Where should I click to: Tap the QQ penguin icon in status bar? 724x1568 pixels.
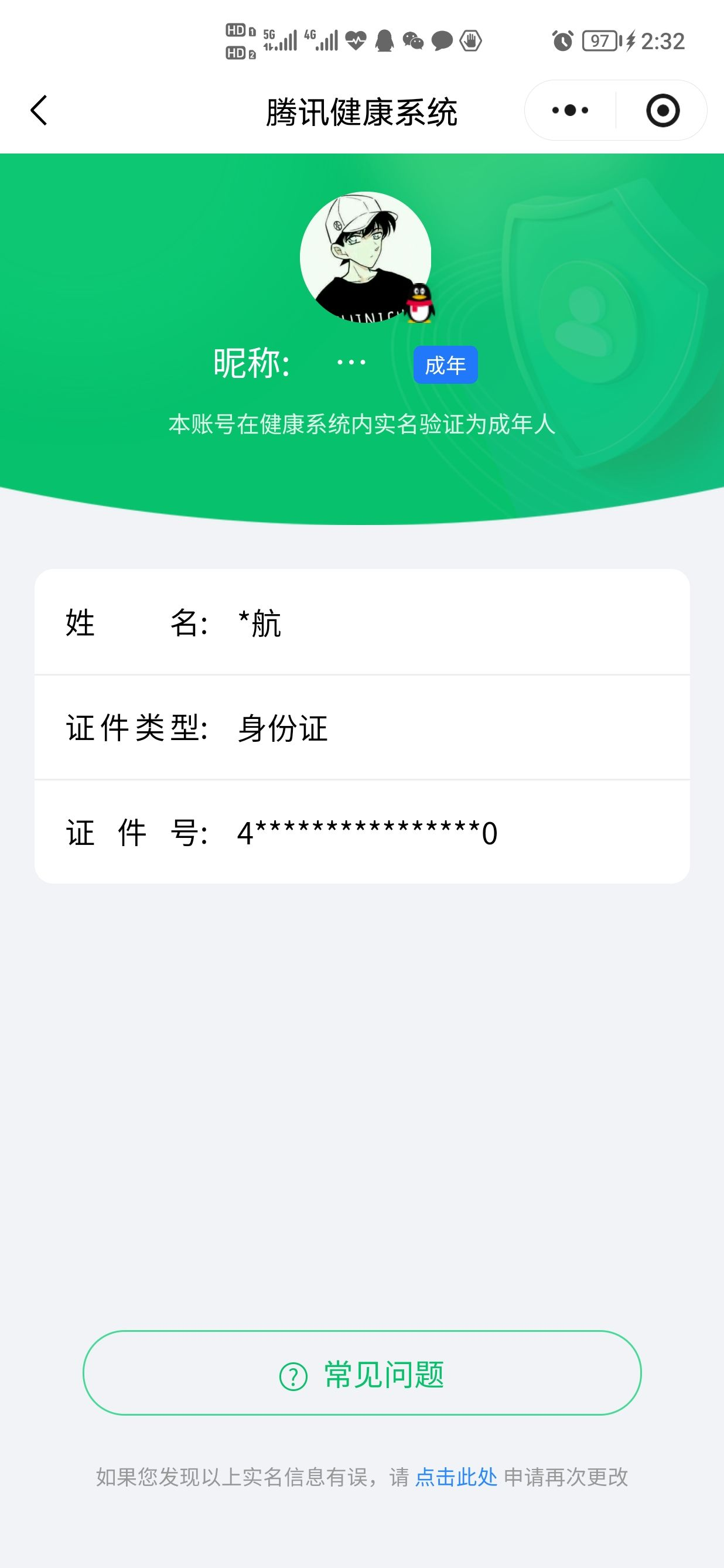[x=385, y=42]
